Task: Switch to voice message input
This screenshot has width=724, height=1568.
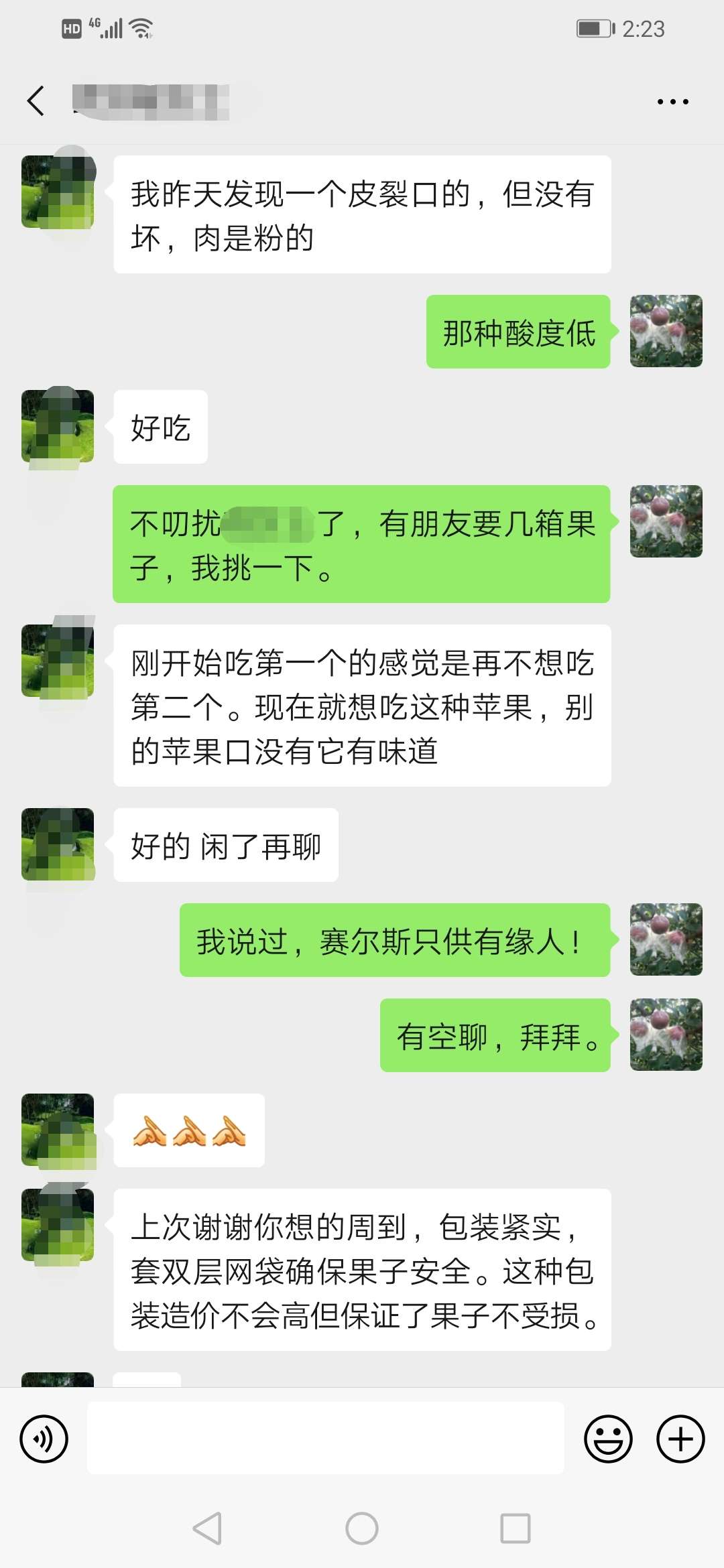Action: click(x=44, y=1439)
